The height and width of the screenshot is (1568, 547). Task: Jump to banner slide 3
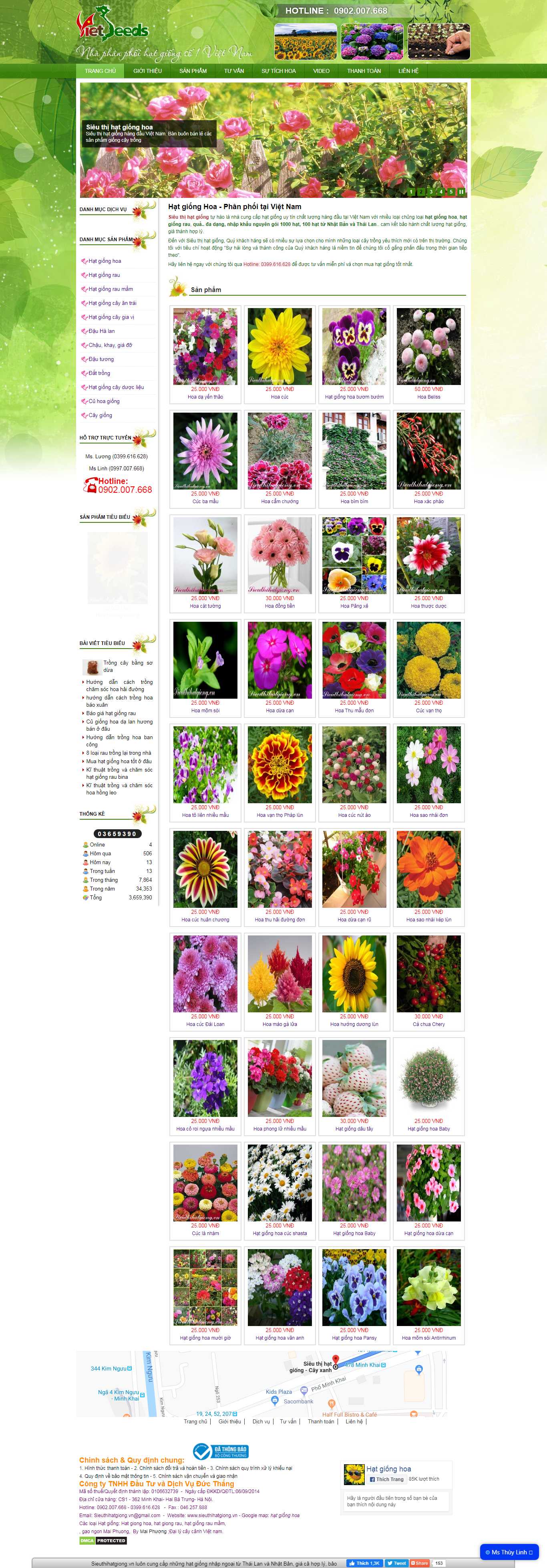coord(431,192)
